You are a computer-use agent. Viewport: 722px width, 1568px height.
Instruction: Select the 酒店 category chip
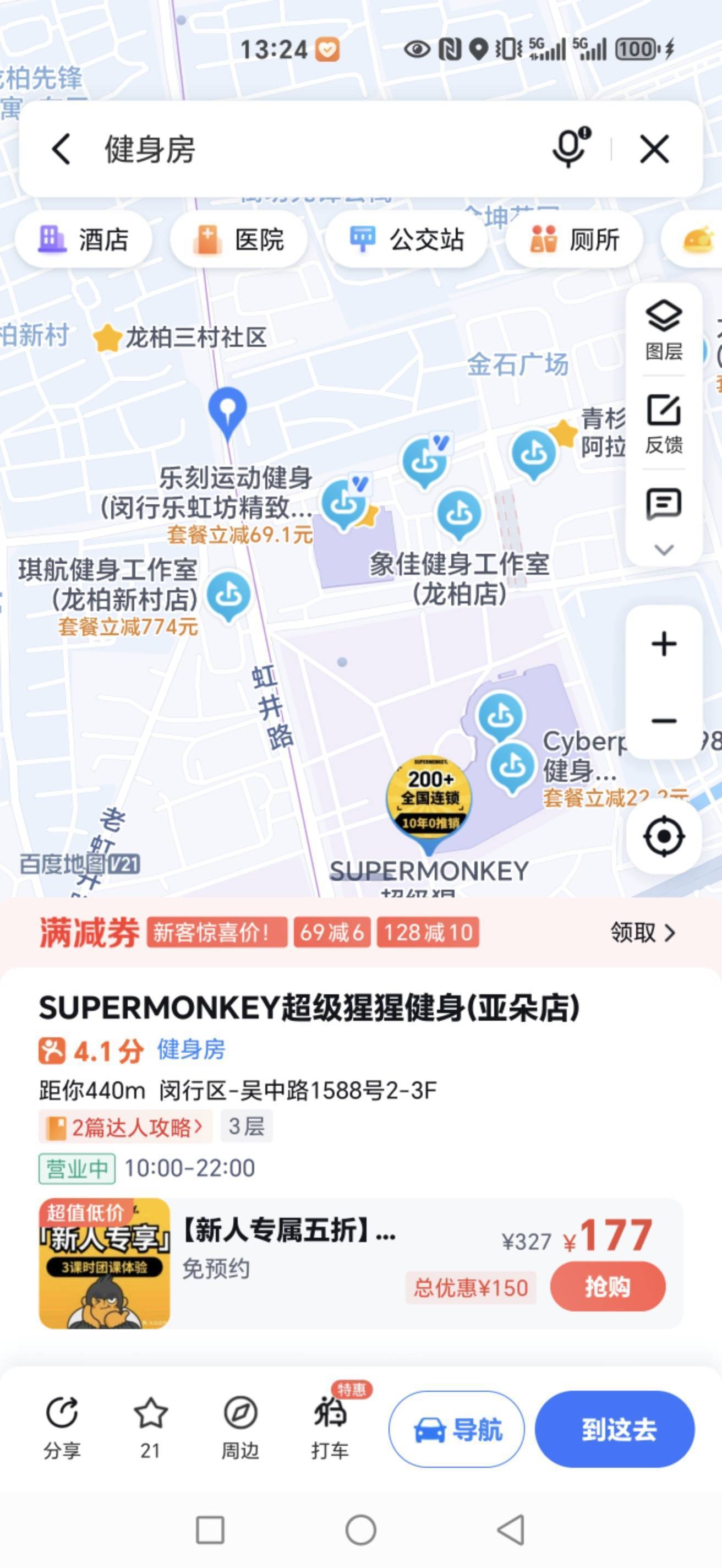click(83, 239)
